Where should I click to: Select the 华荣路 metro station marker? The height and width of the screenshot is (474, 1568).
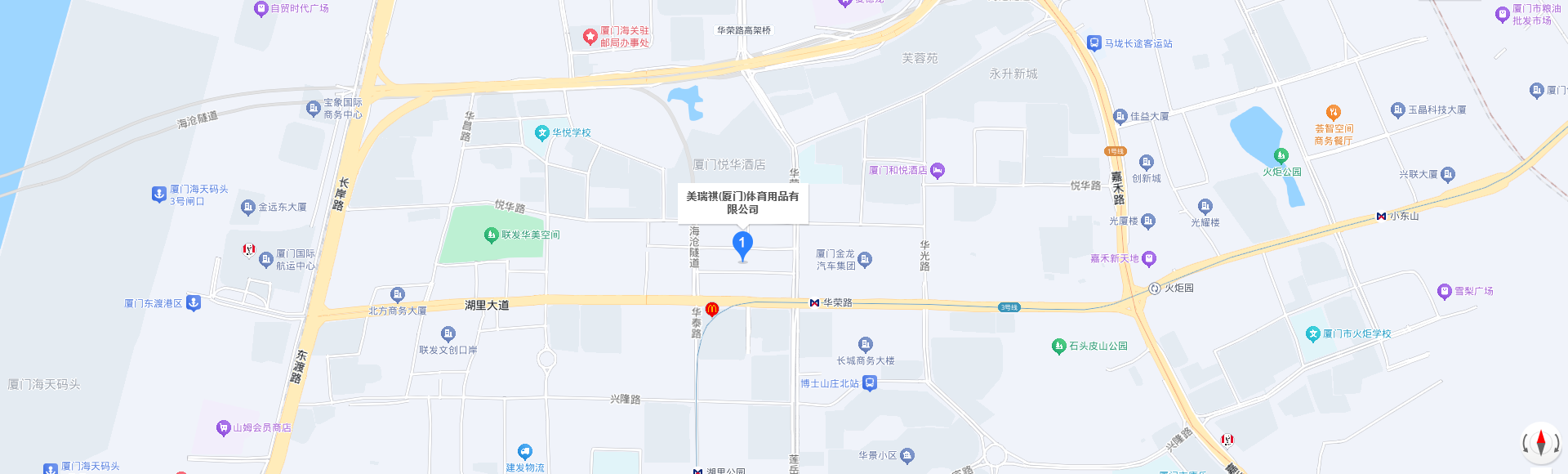(814, 303)
